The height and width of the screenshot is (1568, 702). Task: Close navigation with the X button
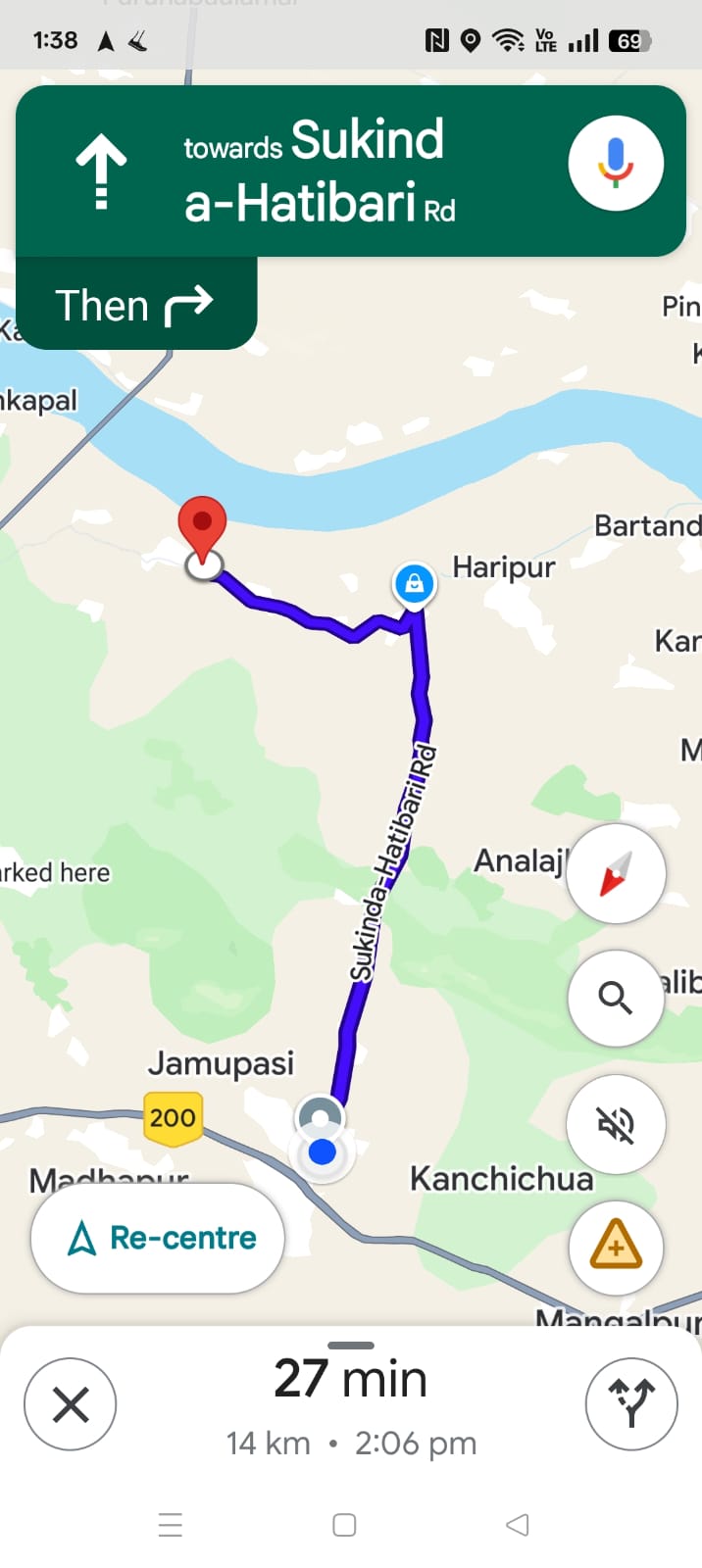pyautogui.click(x=71, y=1404)
